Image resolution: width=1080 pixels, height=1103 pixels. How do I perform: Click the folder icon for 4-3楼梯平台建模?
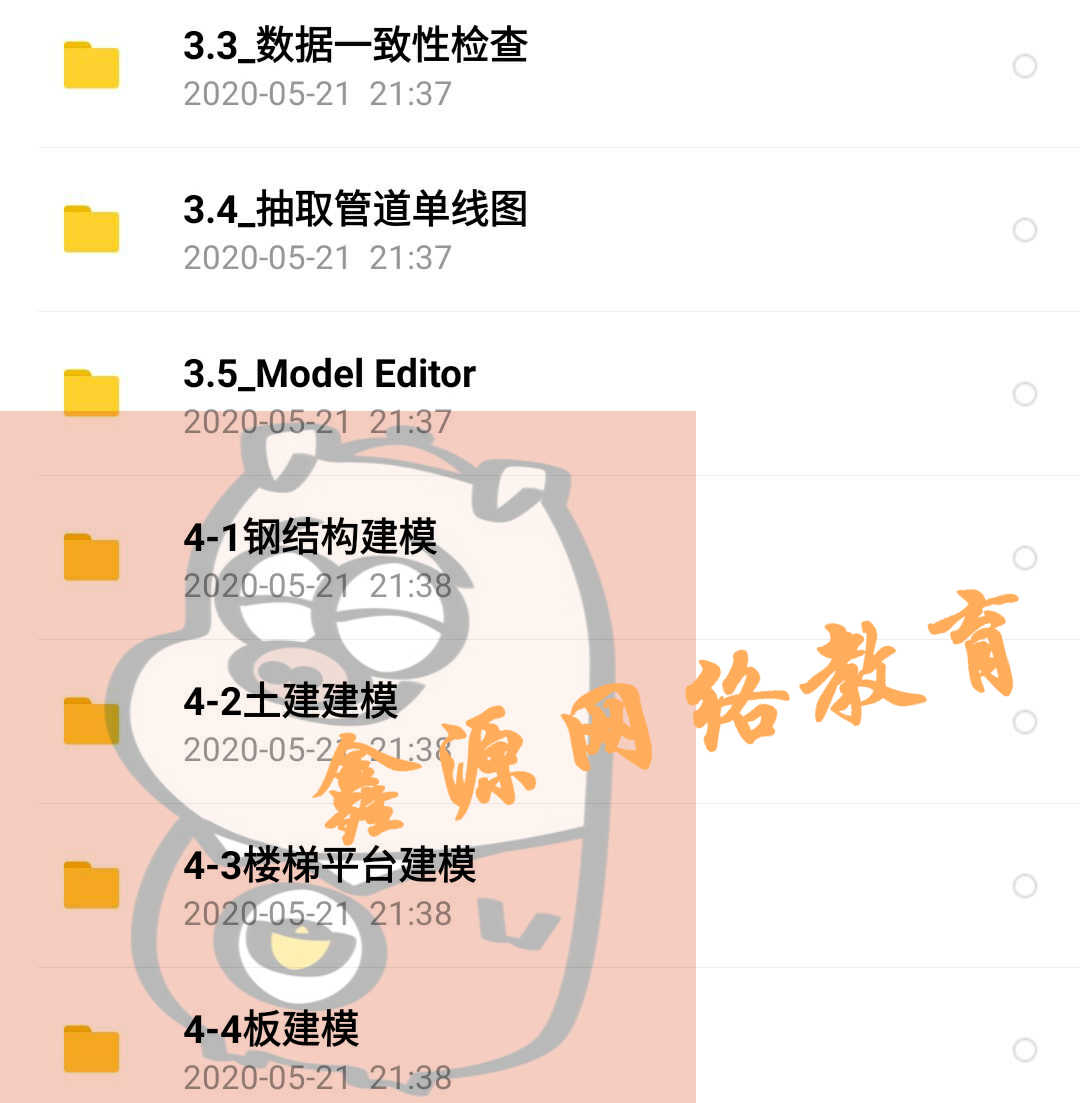(90, 885)
